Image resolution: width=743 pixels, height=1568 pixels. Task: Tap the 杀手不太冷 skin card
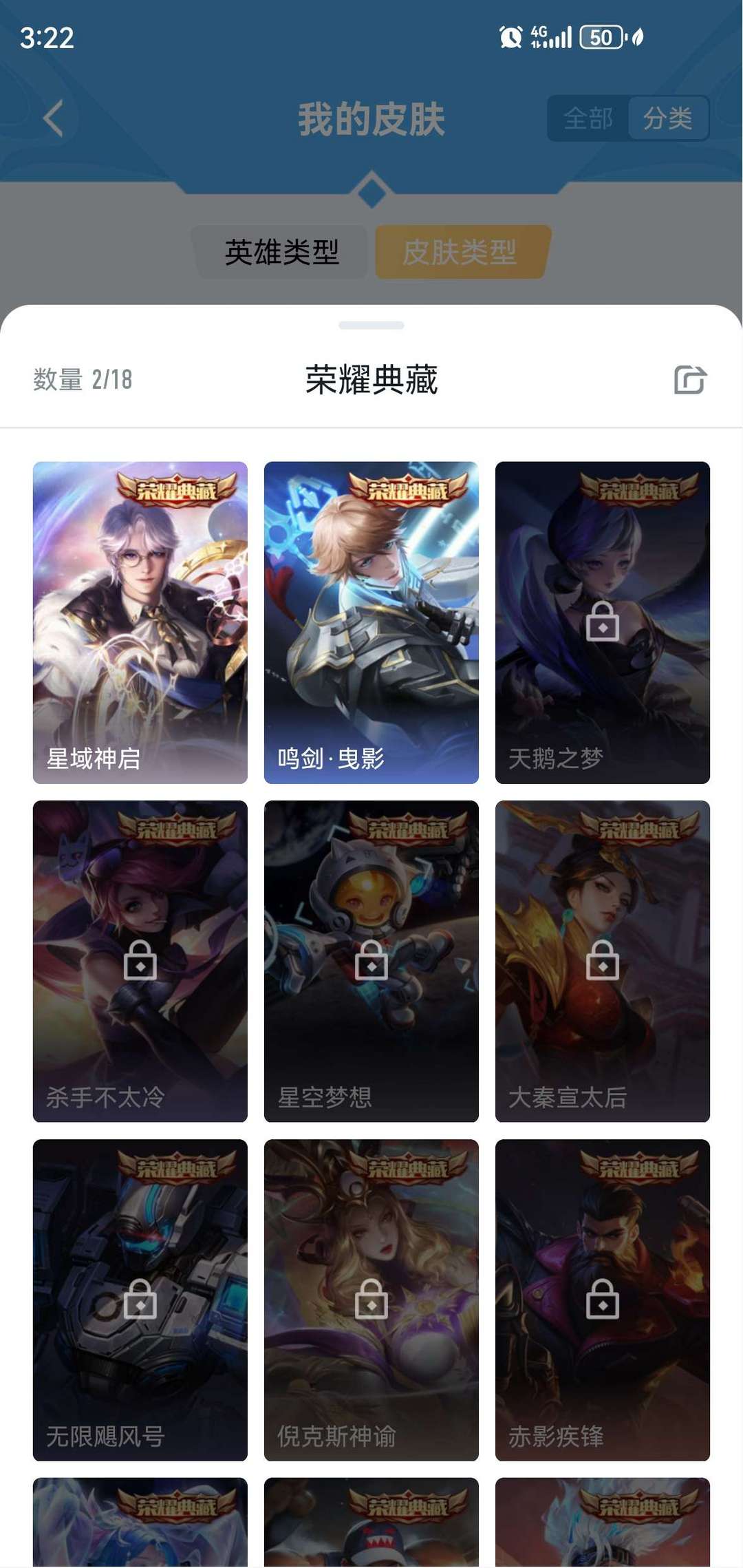[x=140, y=961]
